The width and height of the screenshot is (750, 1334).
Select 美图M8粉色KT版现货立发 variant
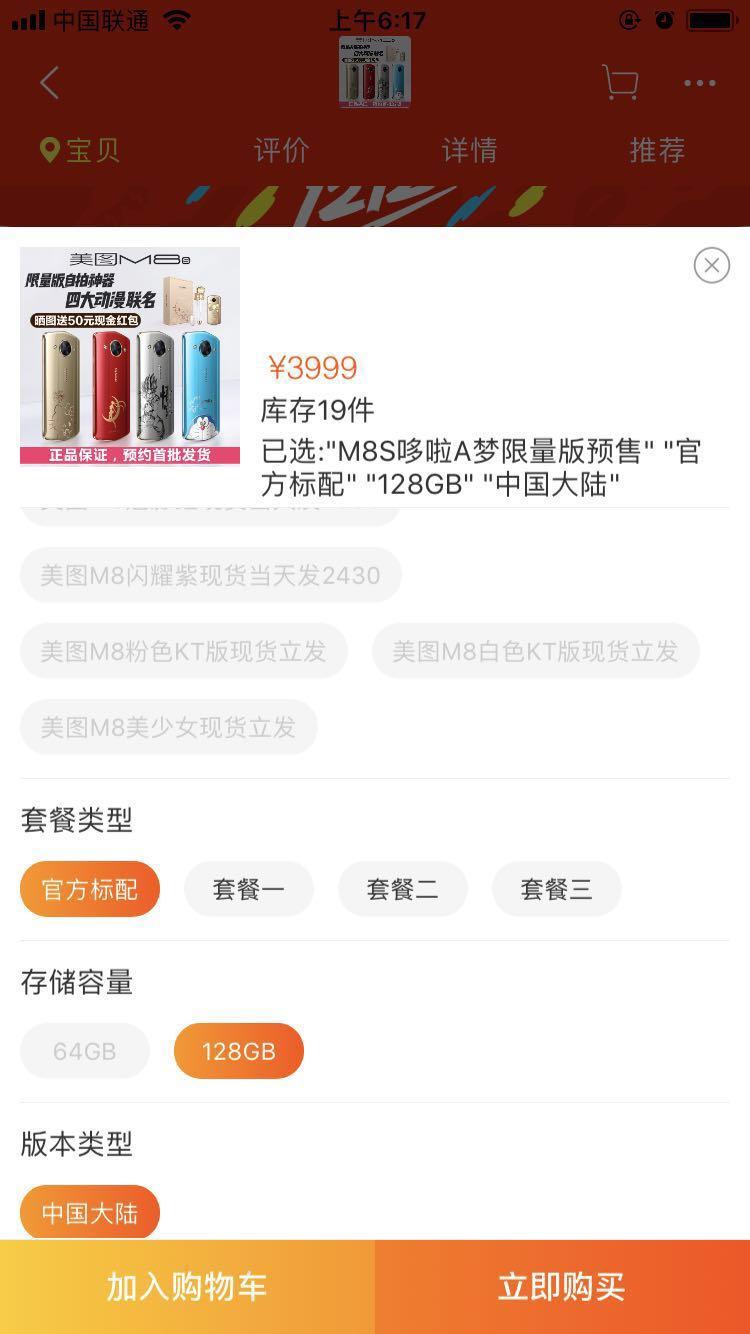183,651
